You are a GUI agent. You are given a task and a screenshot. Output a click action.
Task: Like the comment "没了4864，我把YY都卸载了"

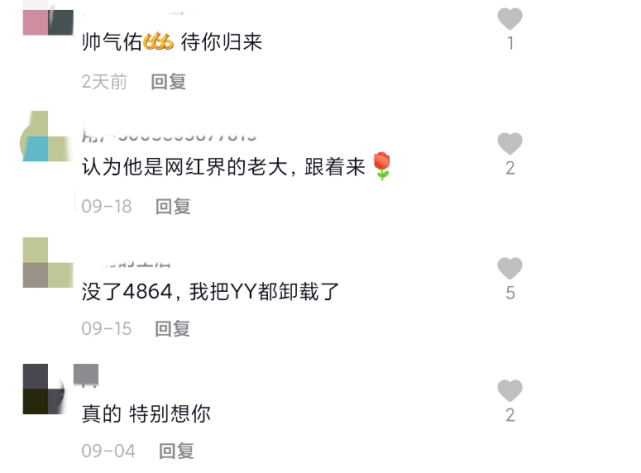click(510, 268)
